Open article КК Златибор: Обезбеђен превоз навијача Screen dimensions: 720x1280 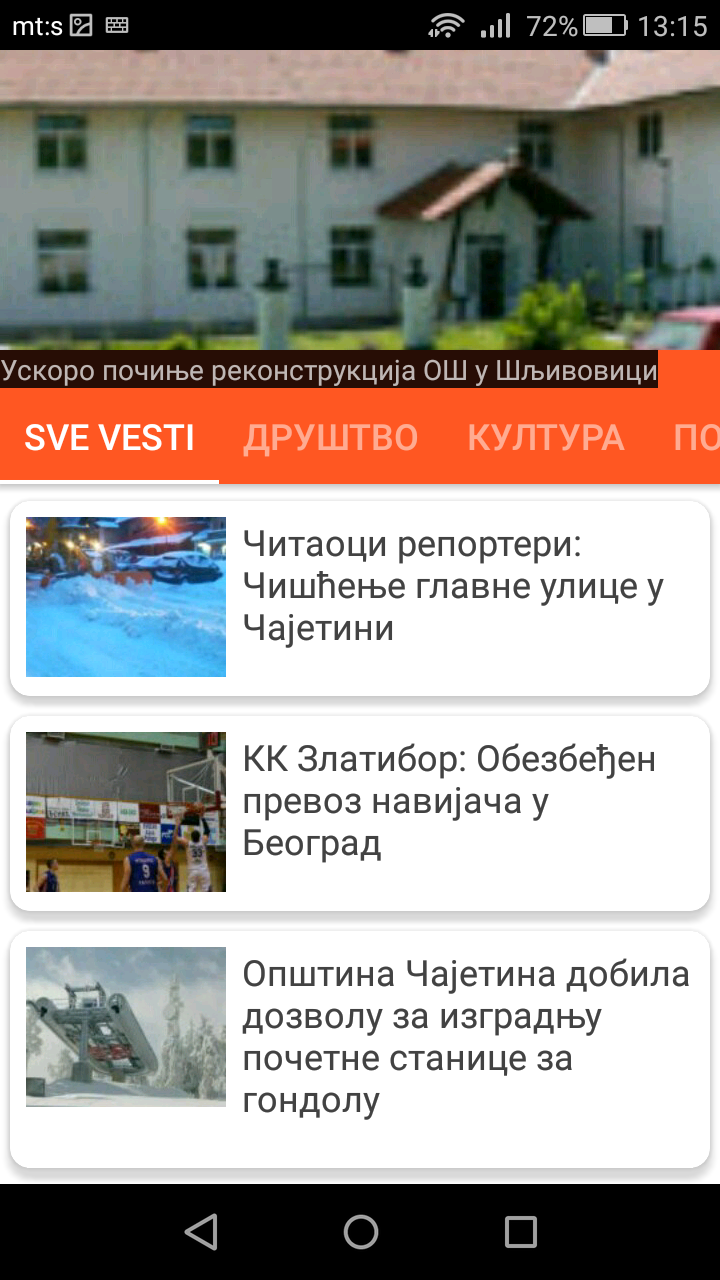(x=360, y=812)
